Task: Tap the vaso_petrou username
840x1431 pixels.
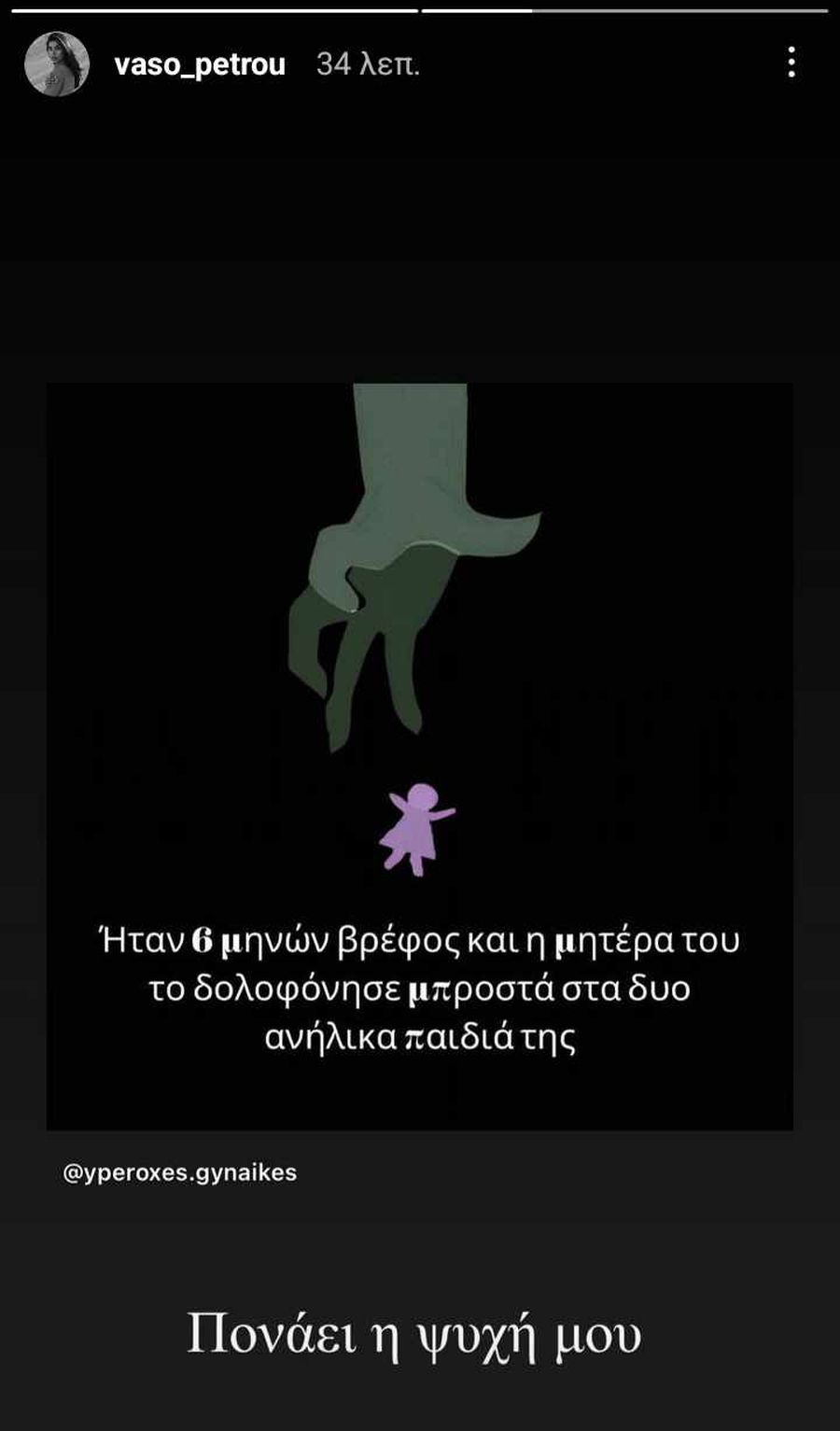Action: tap(199, 63)
